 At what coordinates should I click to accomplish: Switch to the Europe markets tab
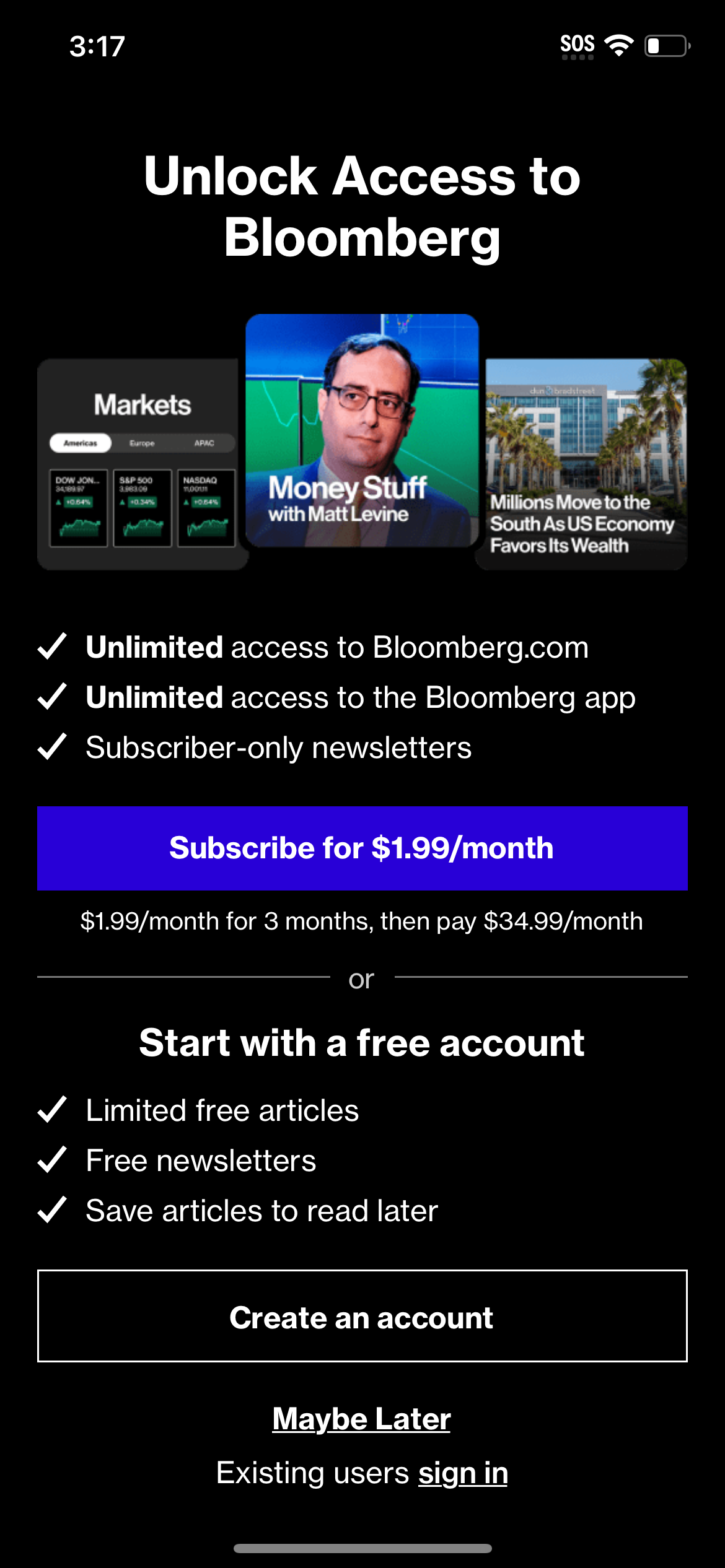click(x=143, y=443)
